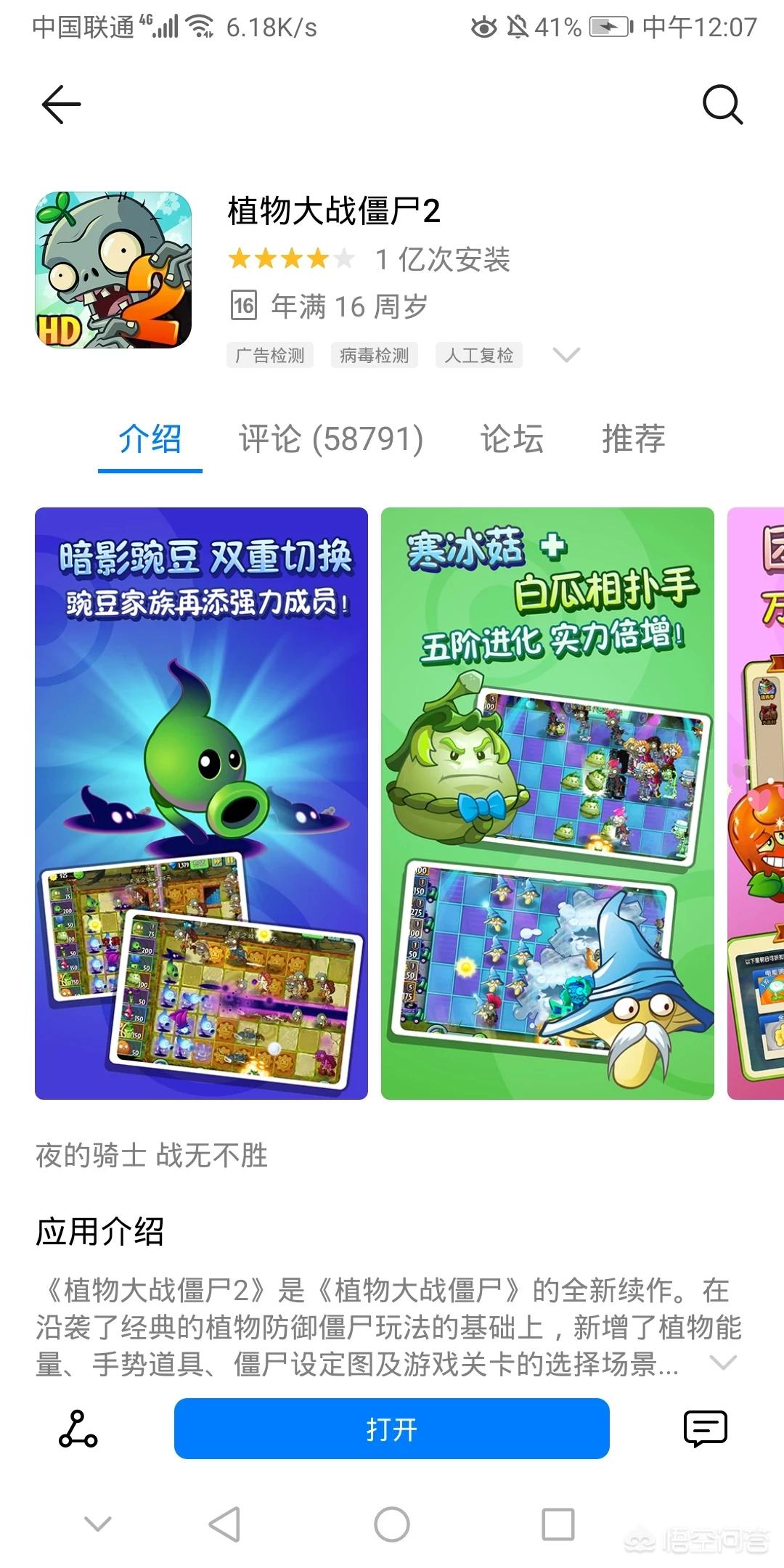Switch to the 推荐 tab
784x1568 pixels.
click(633, 439)
